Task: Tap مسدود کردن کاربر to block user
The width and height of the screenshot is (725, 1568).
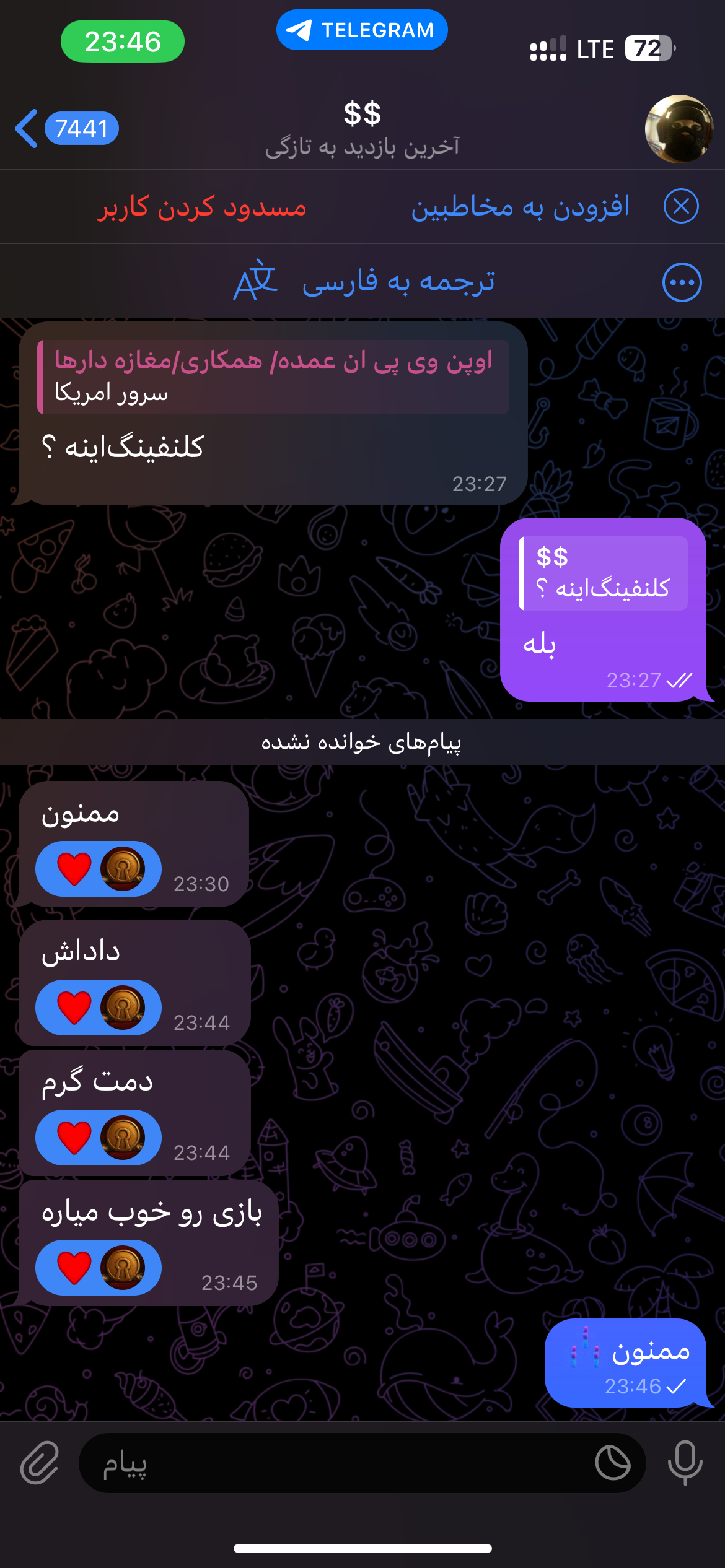Action: click(201, 207)
